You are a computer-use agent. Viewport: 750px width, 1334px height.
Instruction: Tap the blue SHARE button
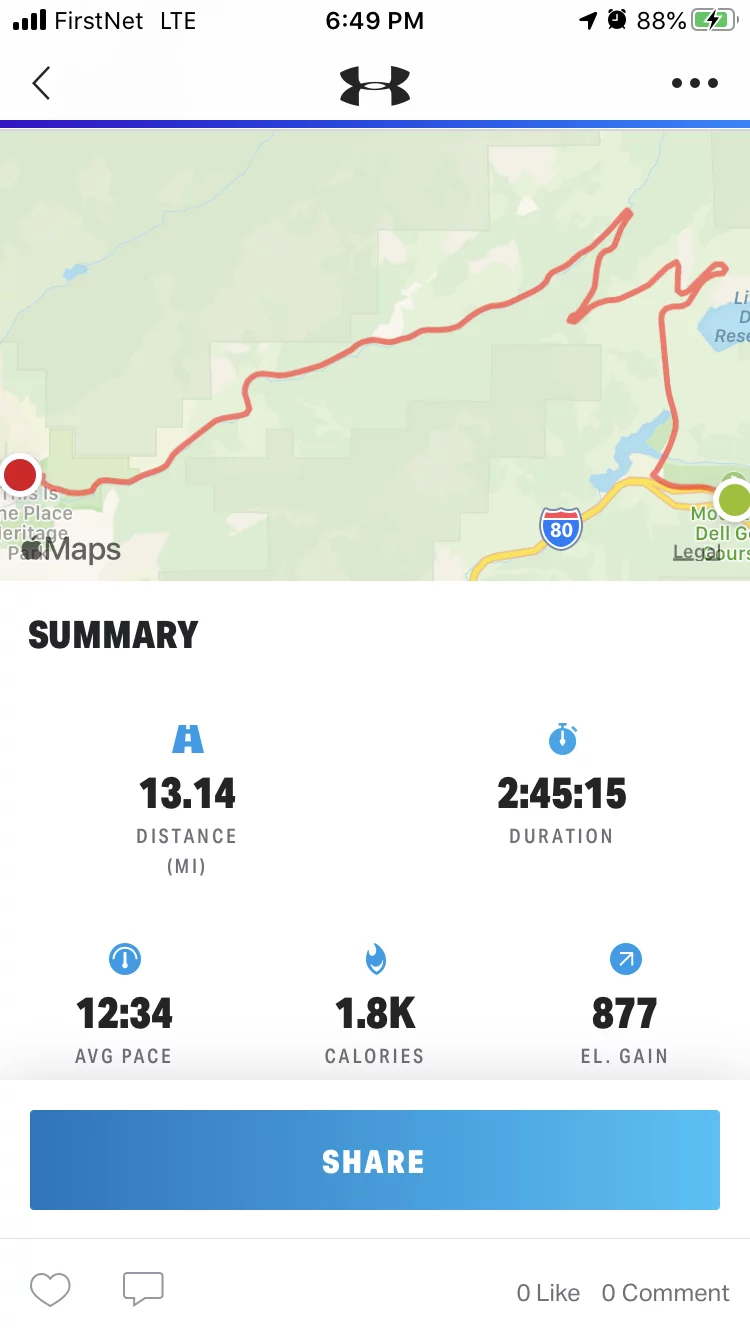(375, 1160)
